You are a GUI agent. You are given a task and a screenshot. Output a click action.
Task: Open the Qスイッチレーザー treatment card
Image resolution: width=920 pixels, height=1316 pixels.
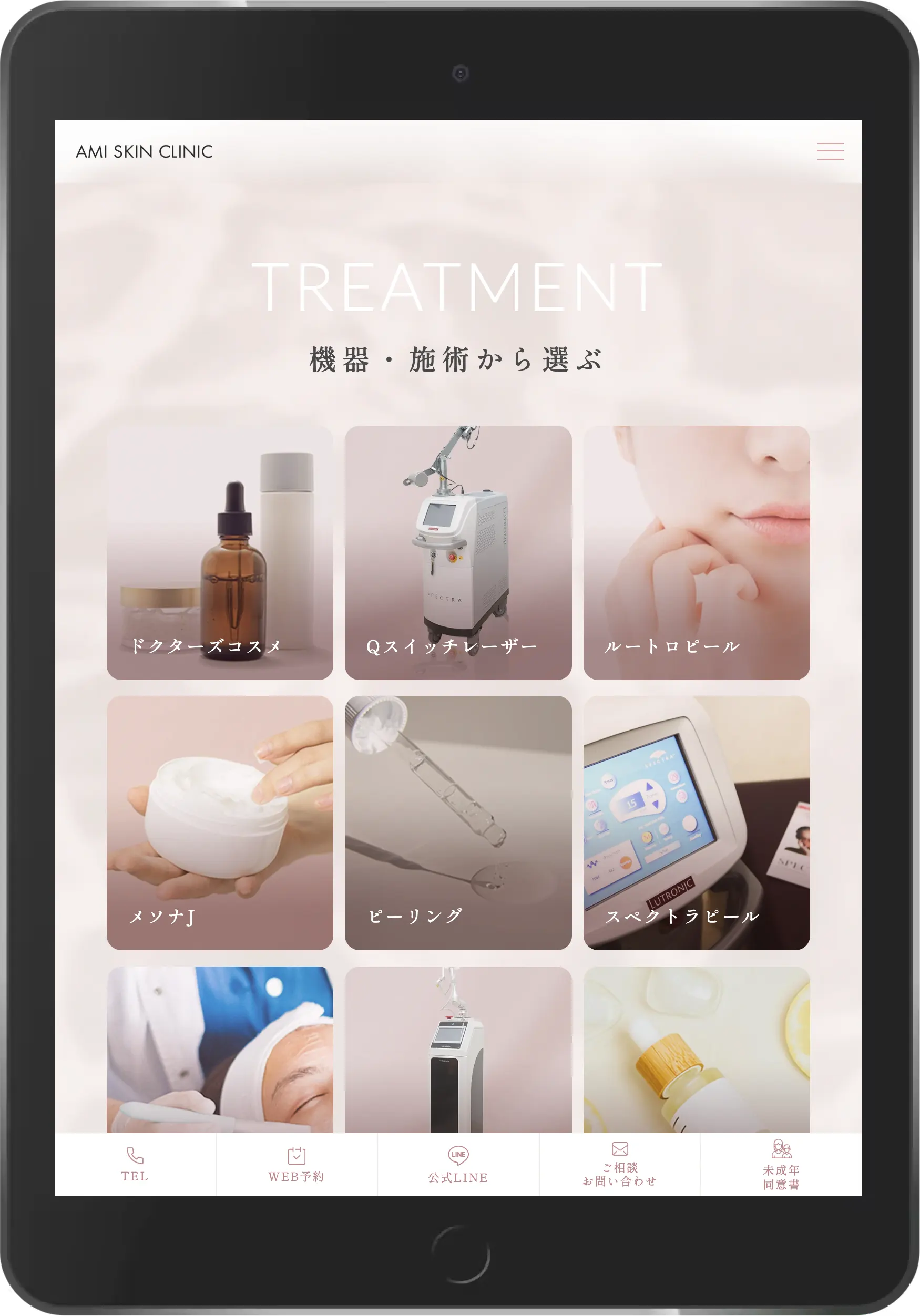point(458,552)
